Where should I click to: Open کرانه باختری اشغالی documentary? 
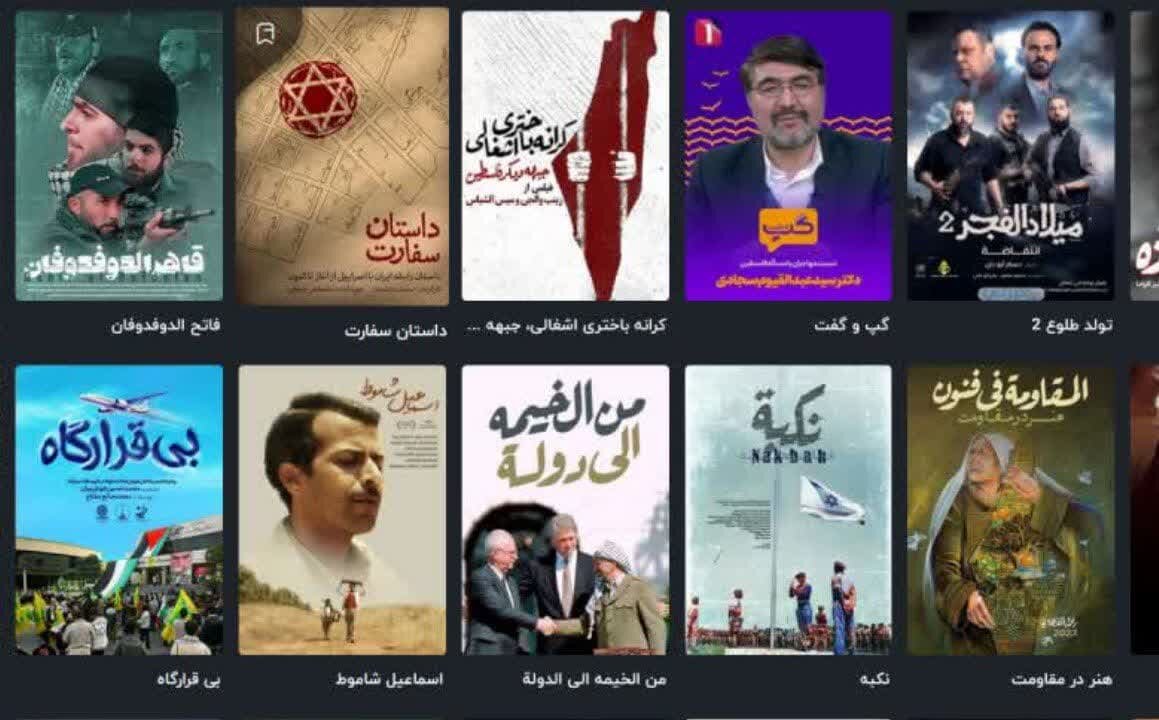pos(565,155)
